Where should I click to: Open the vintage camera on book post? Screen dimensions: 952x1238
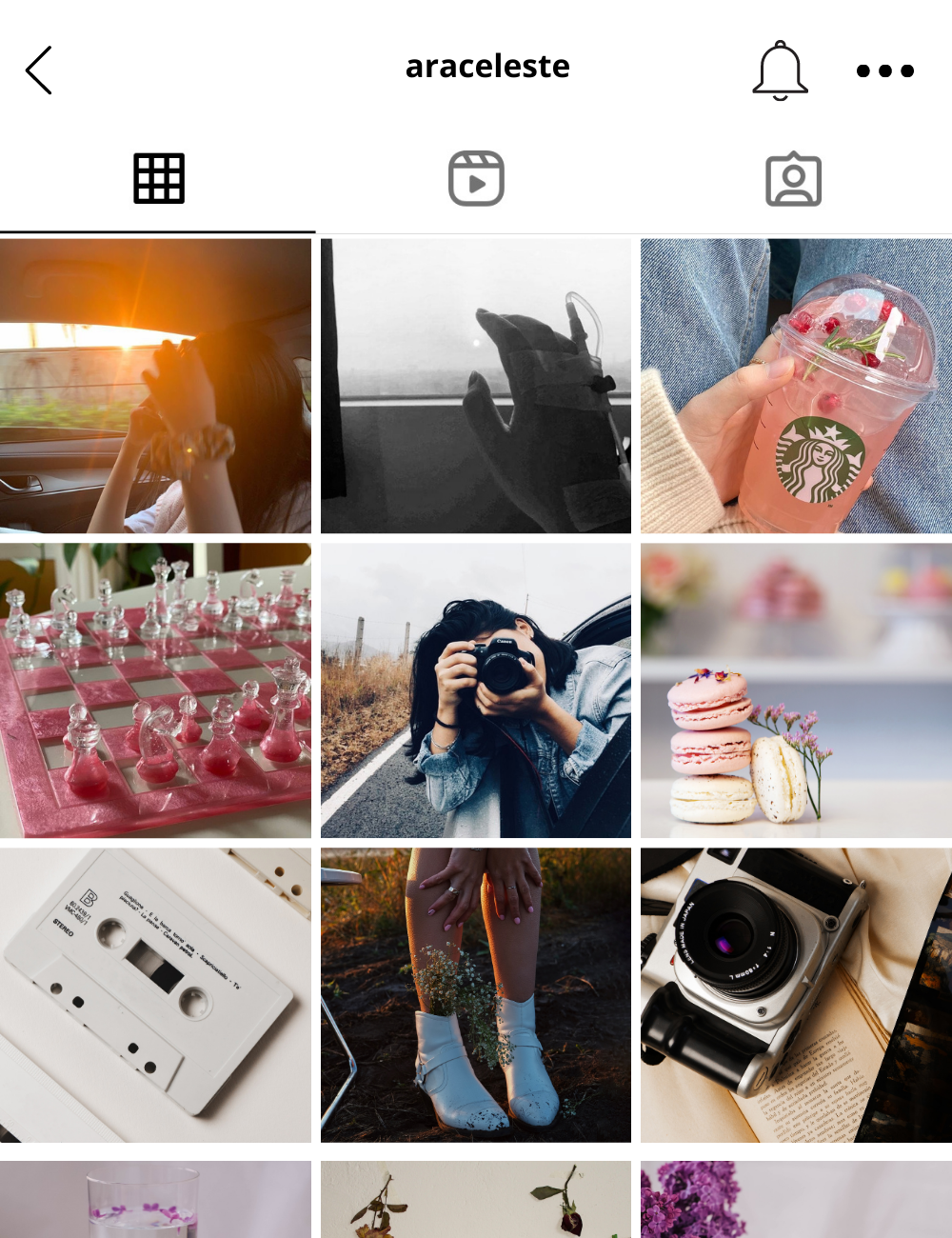(x=796, y=995)
